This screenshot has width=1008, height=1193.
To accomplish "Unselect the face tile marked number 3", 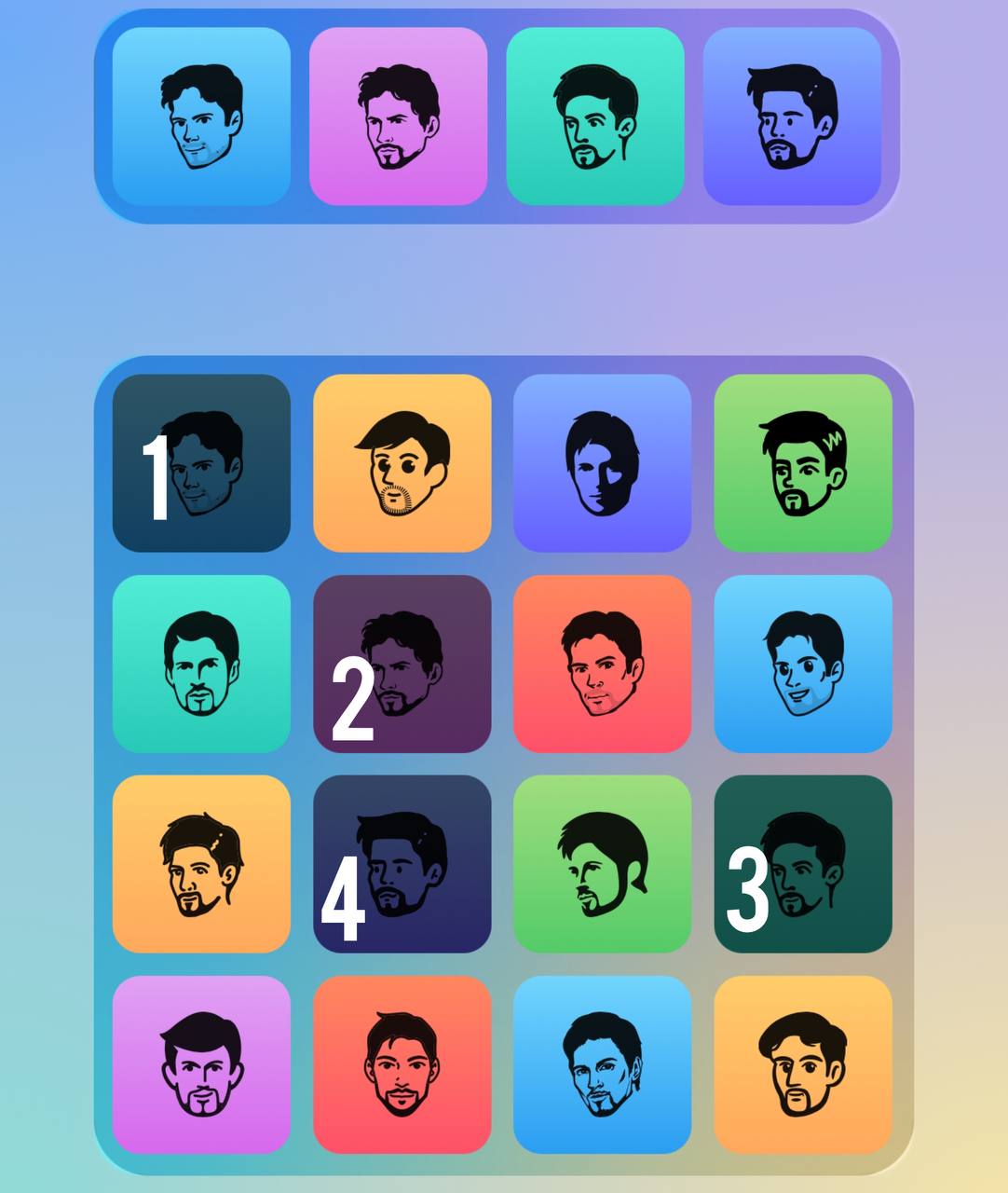I will click(802, 864).
